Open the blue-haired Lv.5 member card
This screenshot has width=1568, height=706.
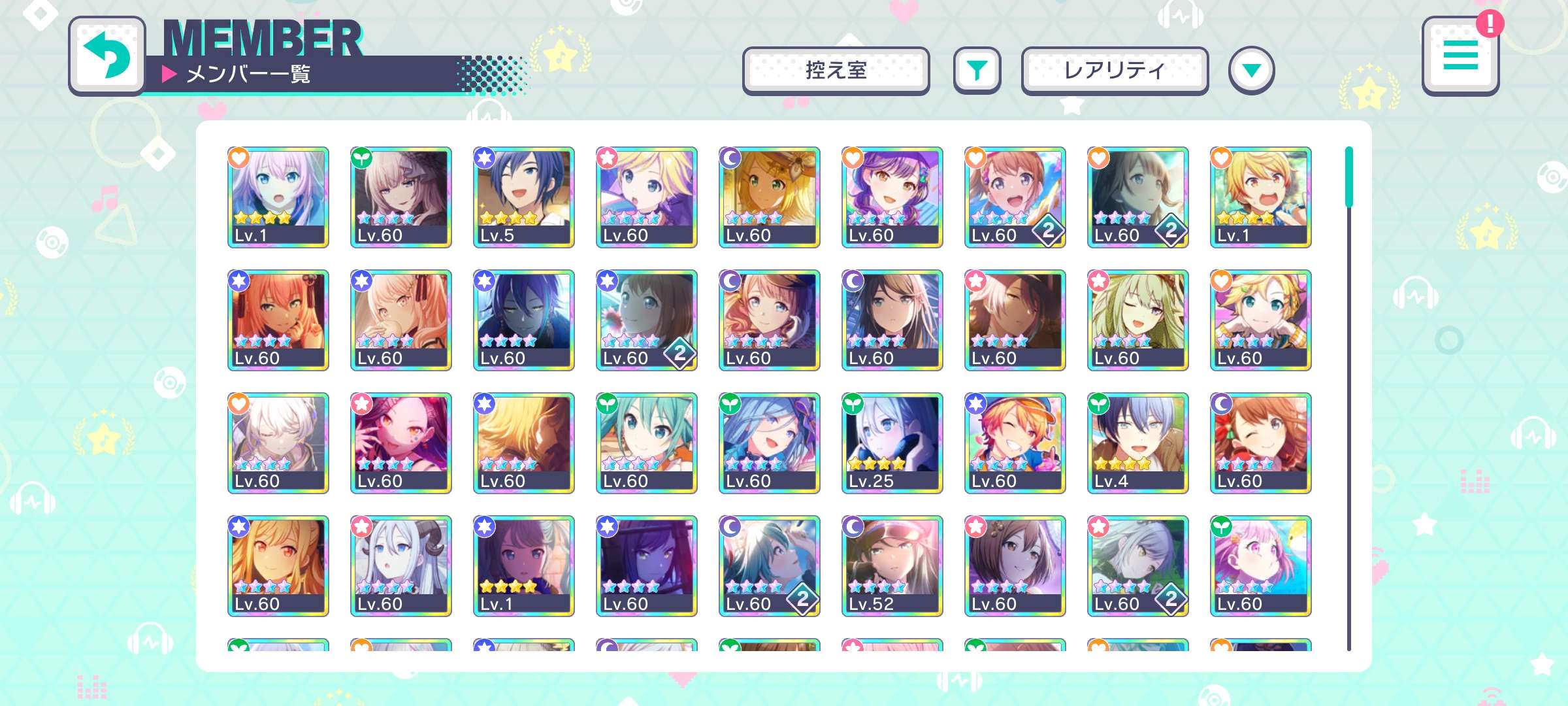(x=523, y=197)
